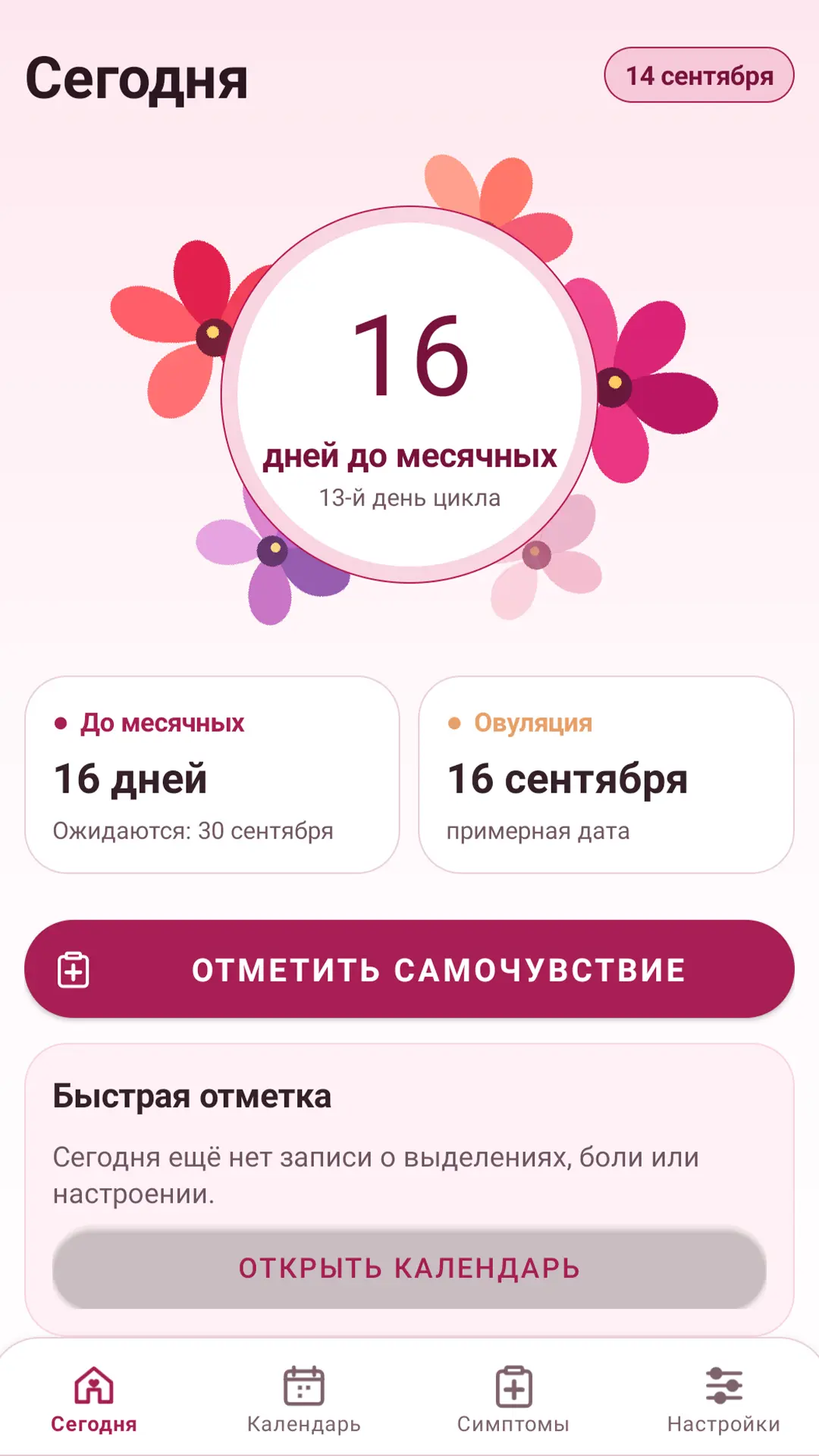Tap the 14 сентября date chip

(698, 75)
